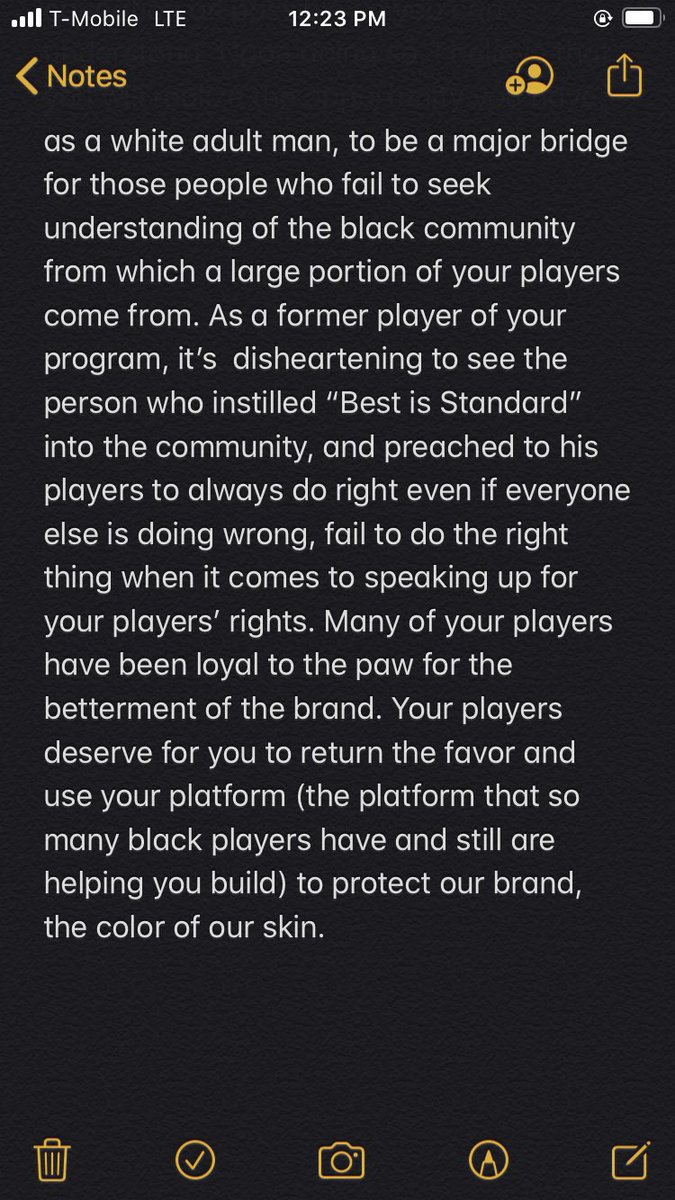Open the camera attachment options

click(x=341, y=1160)
